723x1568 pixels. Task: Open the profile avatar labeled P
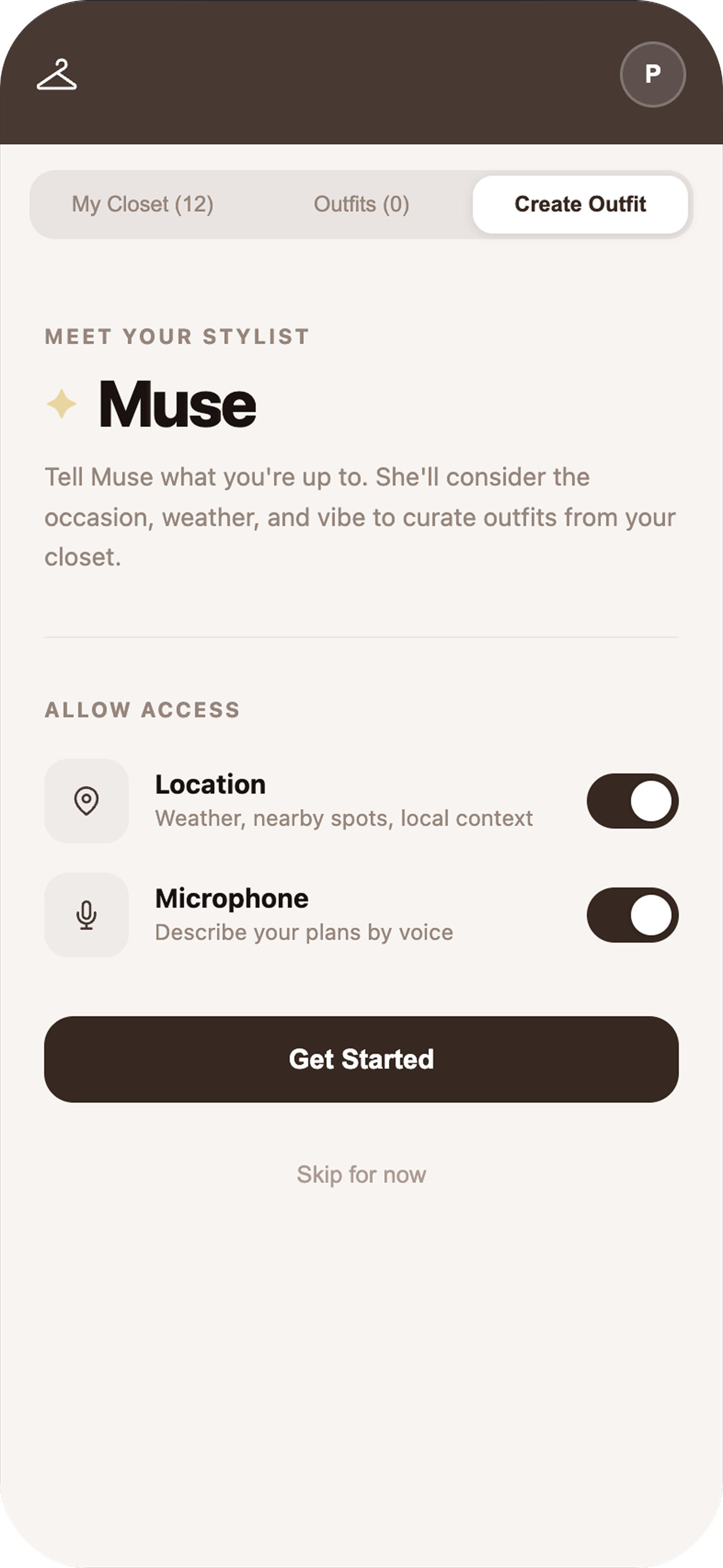[653, 74]
